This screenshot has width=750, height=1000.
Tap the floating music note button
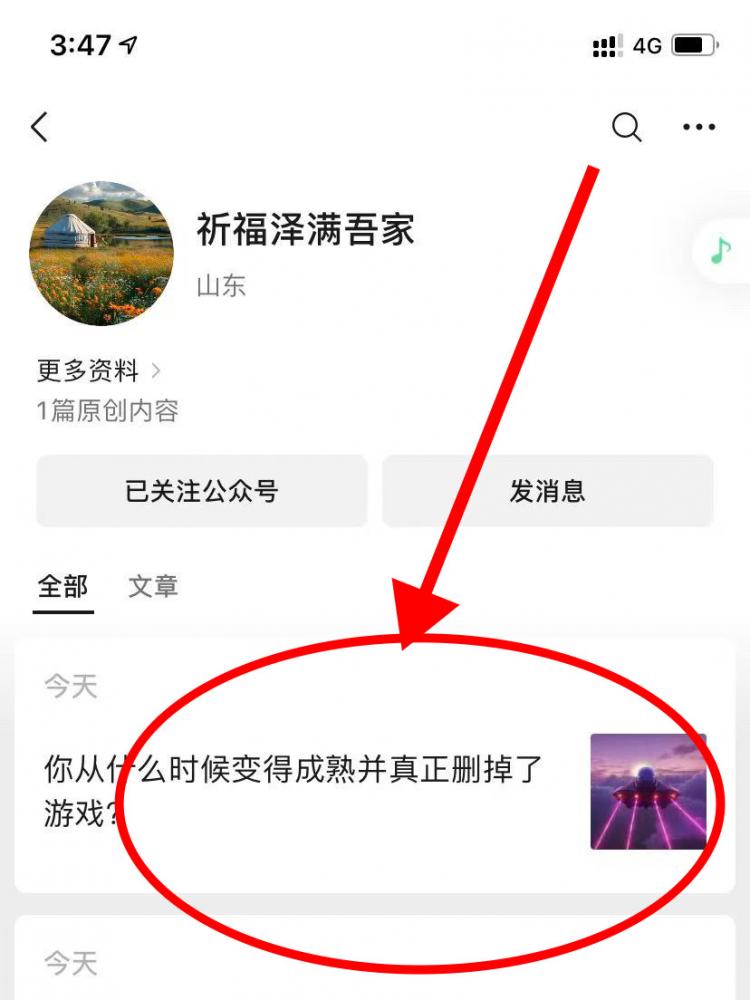[x=722, y=250]
